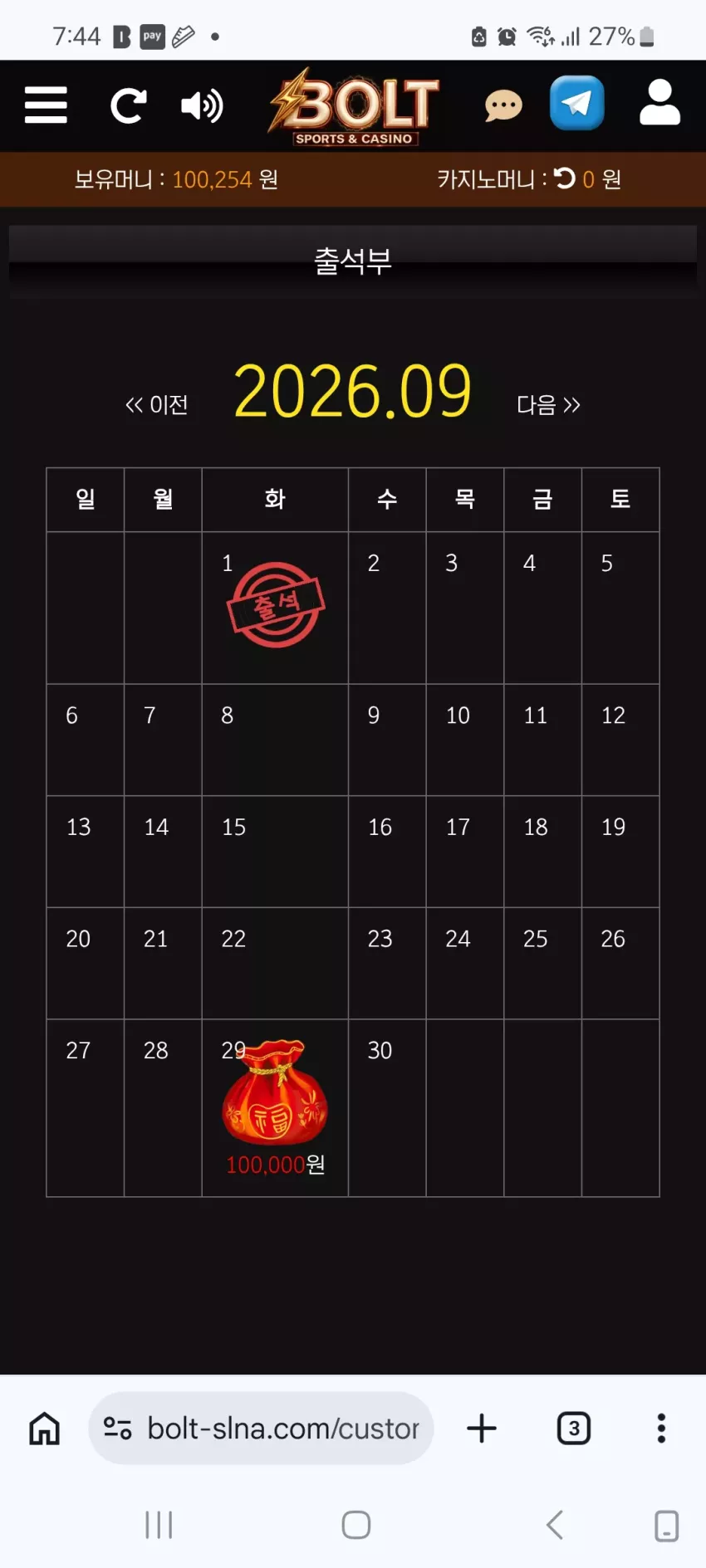Open a new browser tab

pyautogui.click(x=482, y=1429)
